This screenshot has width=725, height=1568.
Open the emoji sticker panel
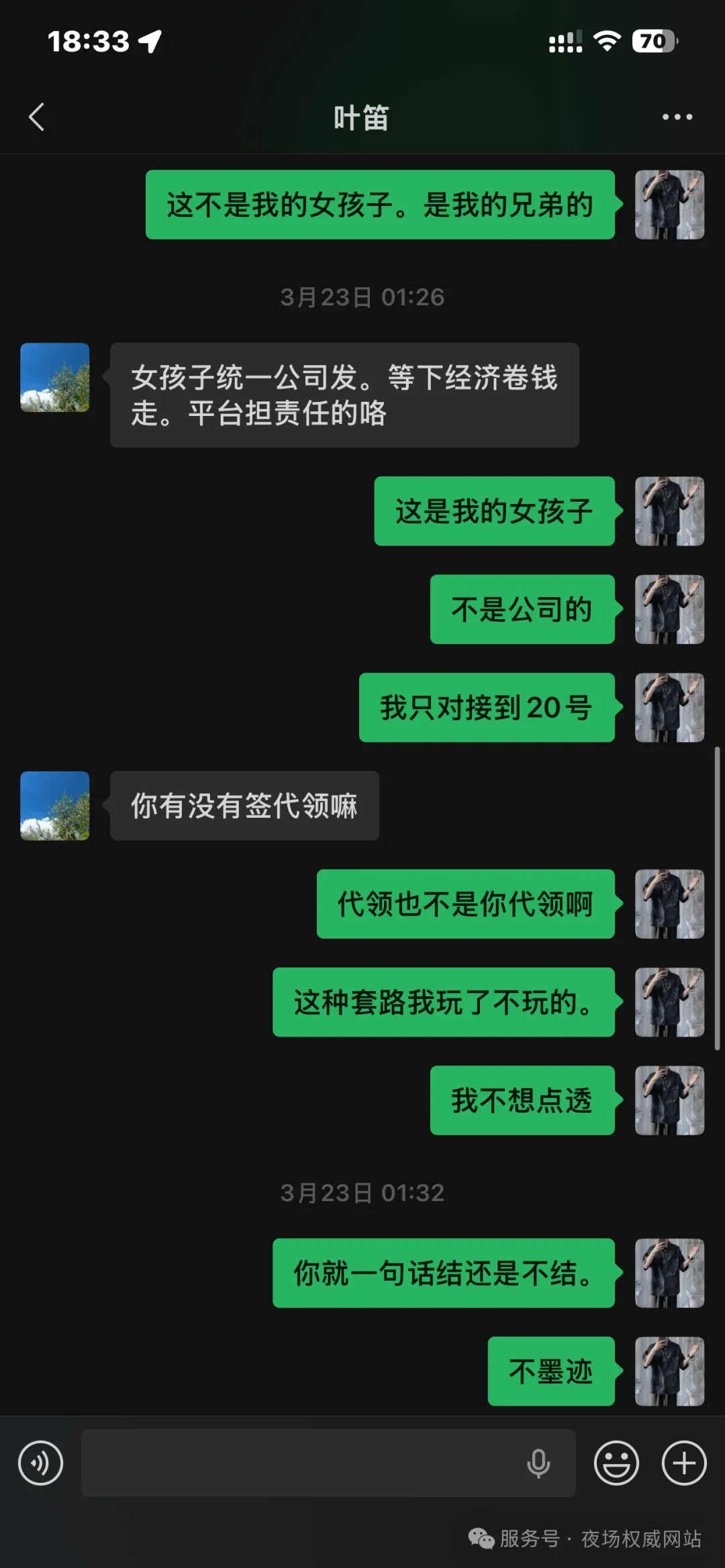point(616,1463)
